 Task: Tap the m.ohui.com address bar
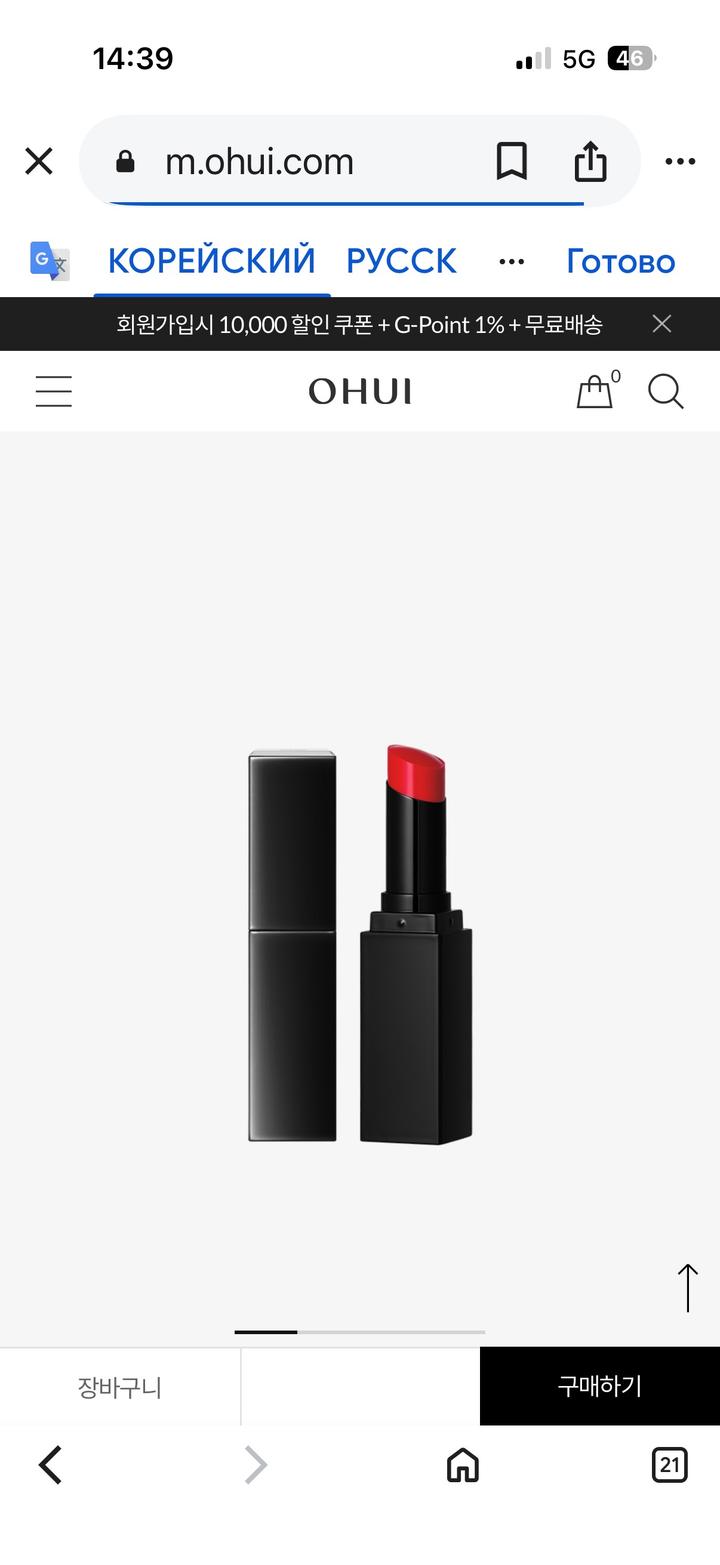pyautogui.click(x=260, y=161)
